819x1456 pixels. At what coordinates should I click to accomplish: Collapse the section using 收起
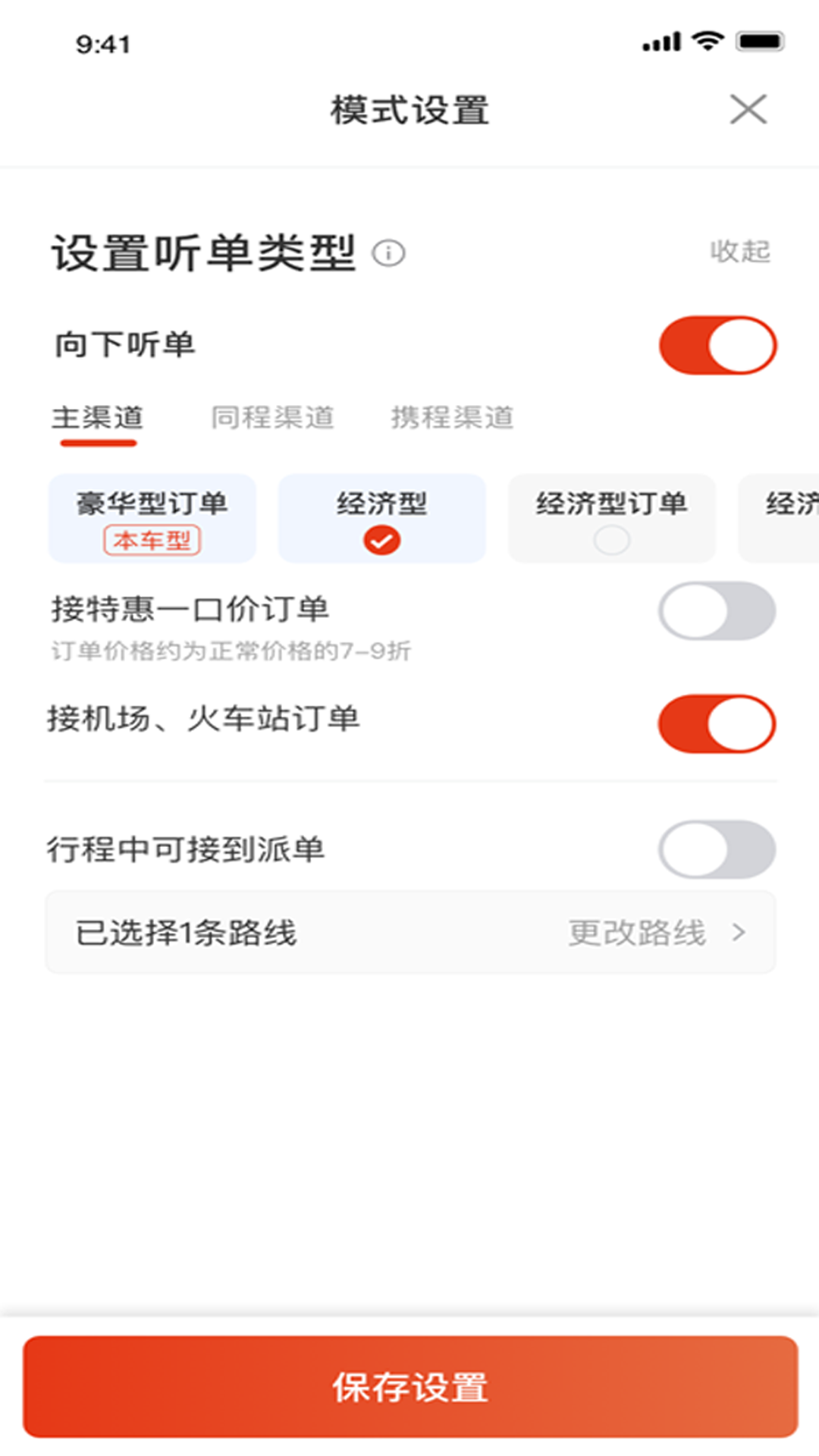pos(739,251)
